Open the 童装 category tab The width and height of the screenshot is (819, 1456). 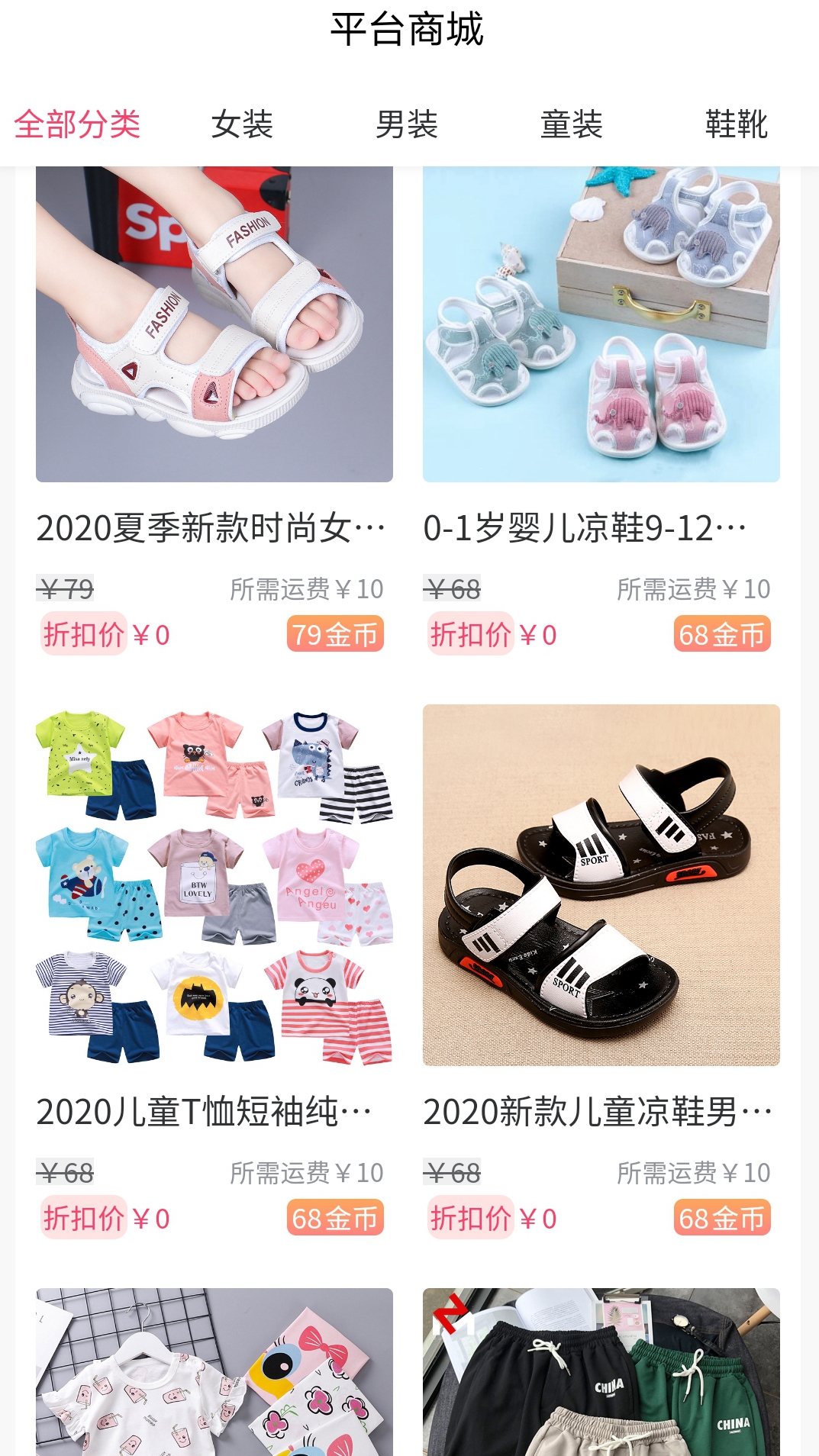(x=572, y=124)
